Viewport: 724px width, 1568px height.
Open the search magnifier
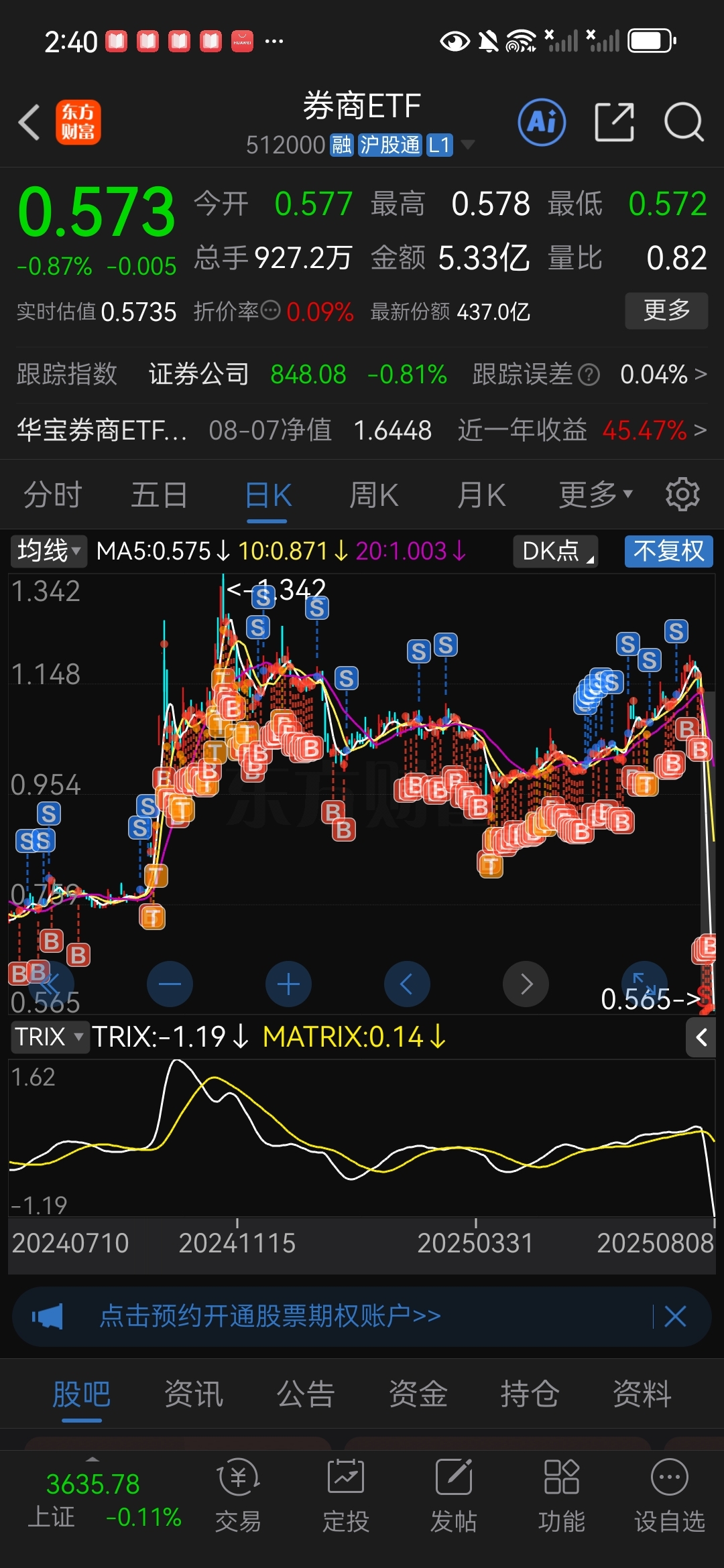point(684,123)
